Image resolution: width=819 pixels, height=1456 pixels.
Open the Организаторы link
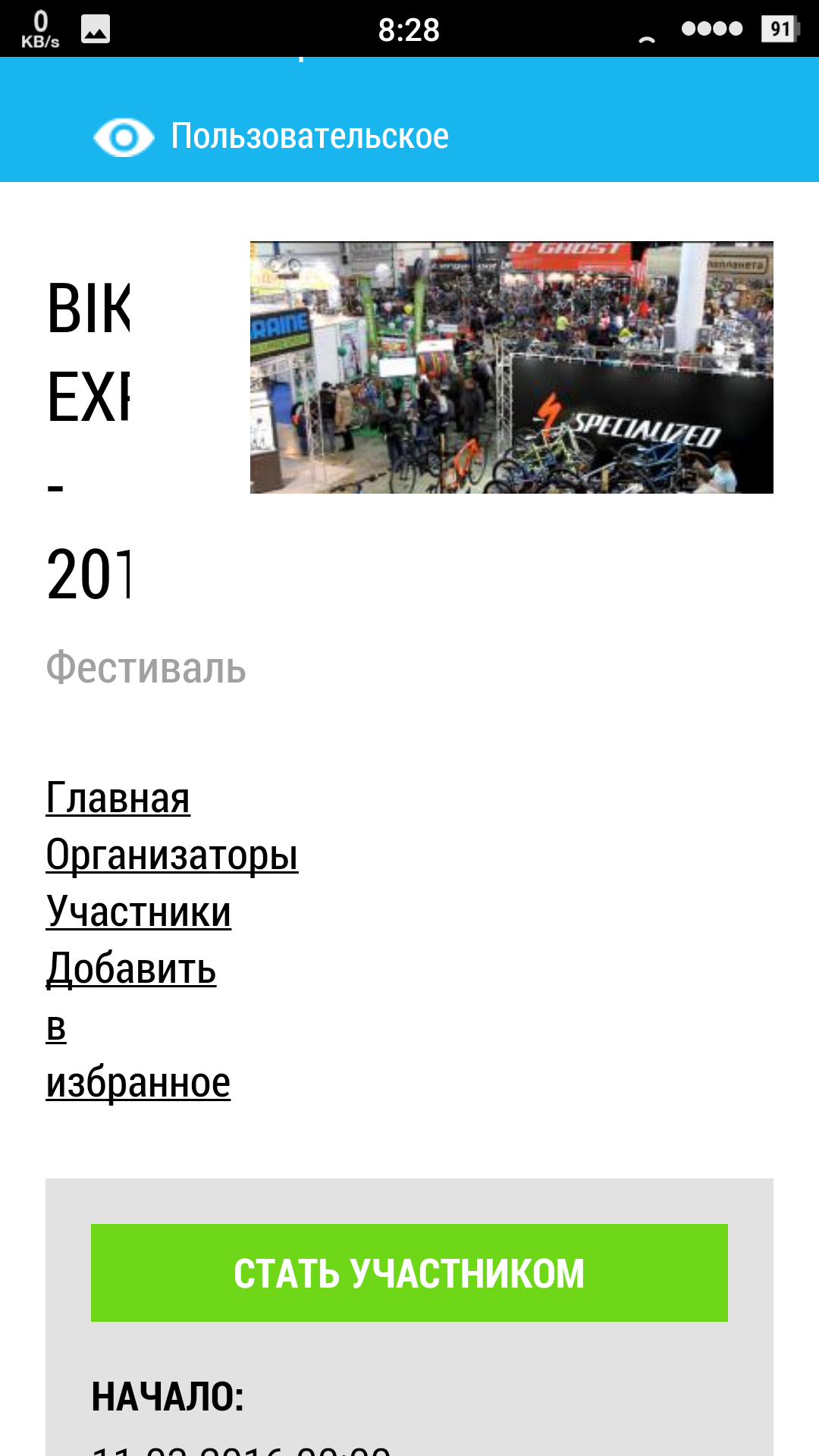tap(172, 855)
